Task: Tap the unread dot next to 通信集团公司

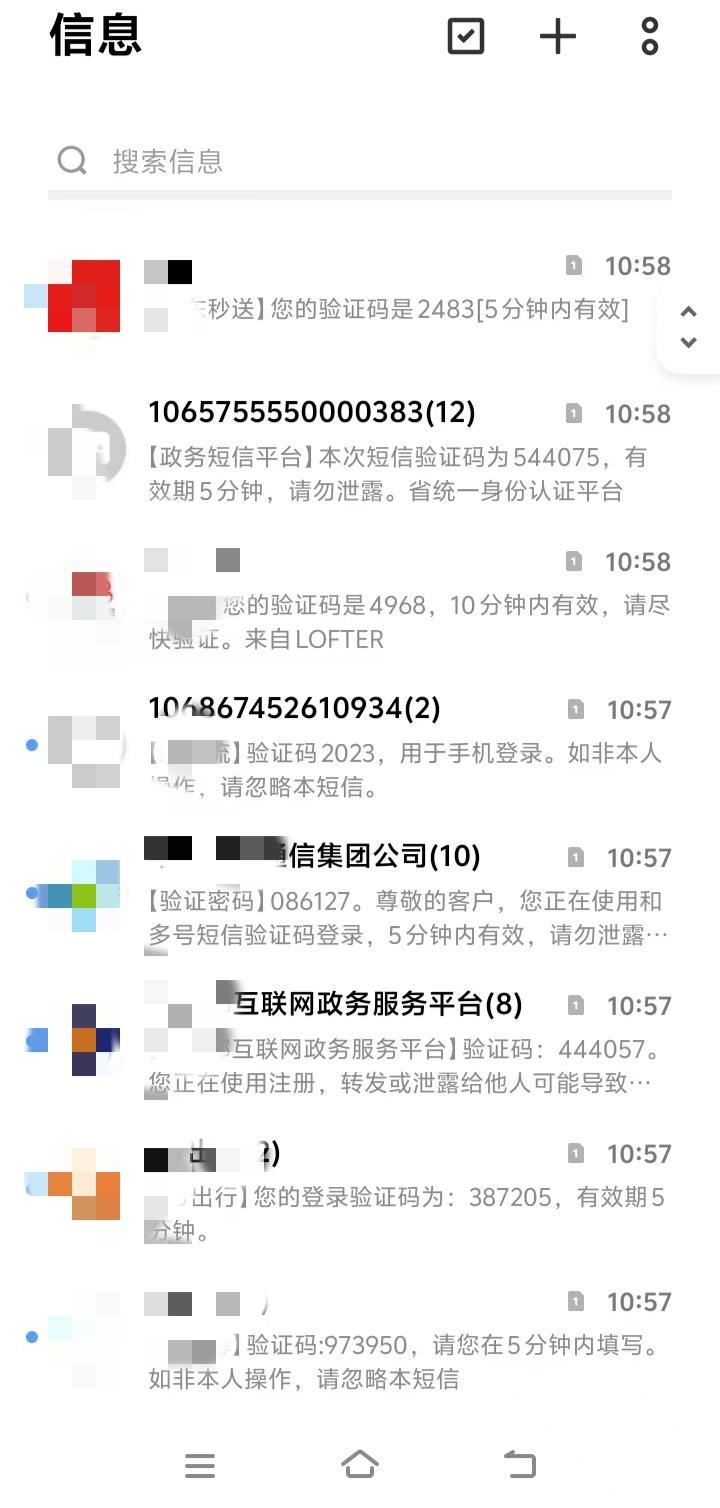Action: pyautogui.click(x=31, y=894)
